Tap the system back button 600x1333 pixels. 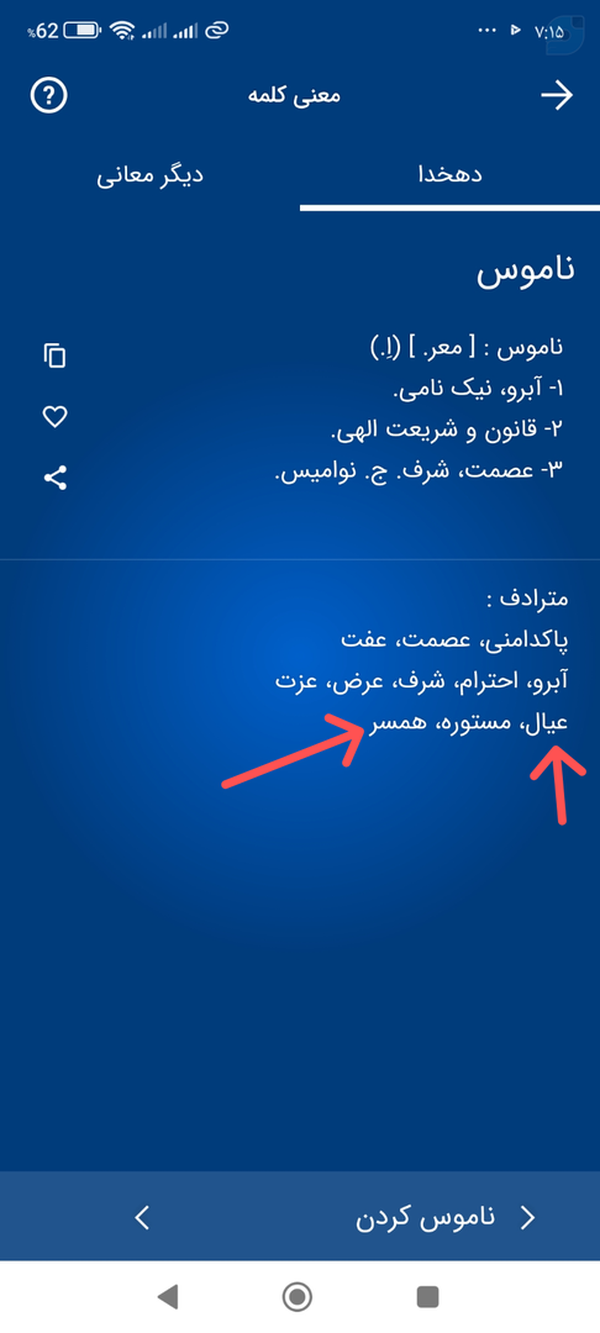click(168, 1297)
